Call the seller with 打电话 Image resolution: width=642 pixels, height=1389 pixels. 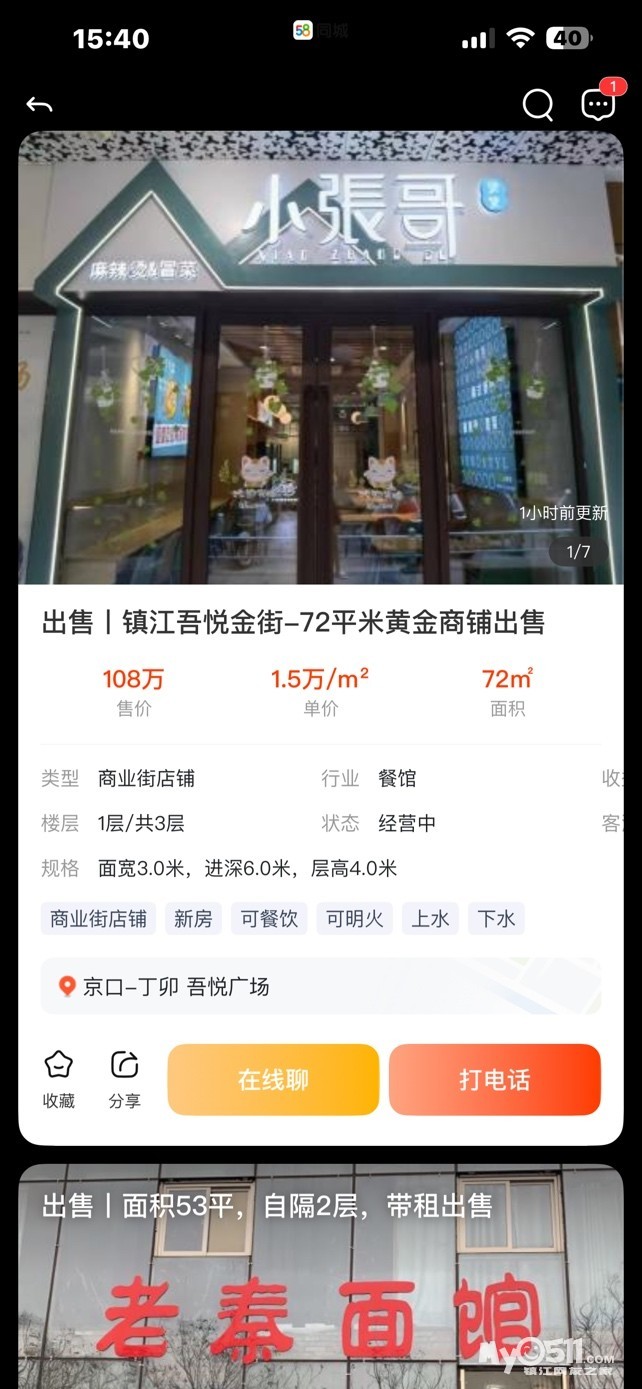point(494,1080)
